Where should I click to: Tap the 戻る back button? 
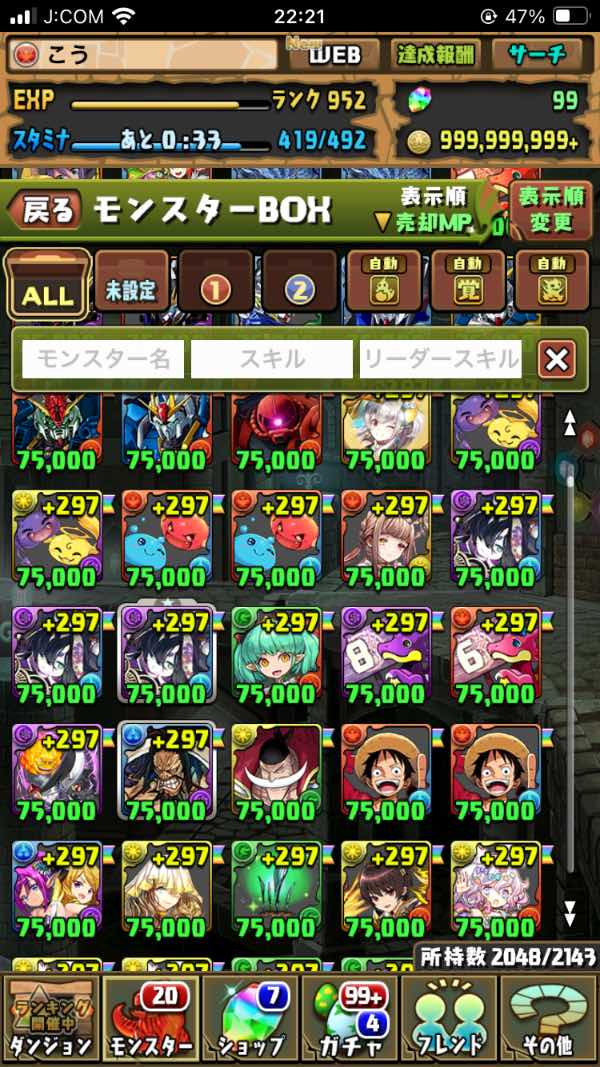[44, 210]
